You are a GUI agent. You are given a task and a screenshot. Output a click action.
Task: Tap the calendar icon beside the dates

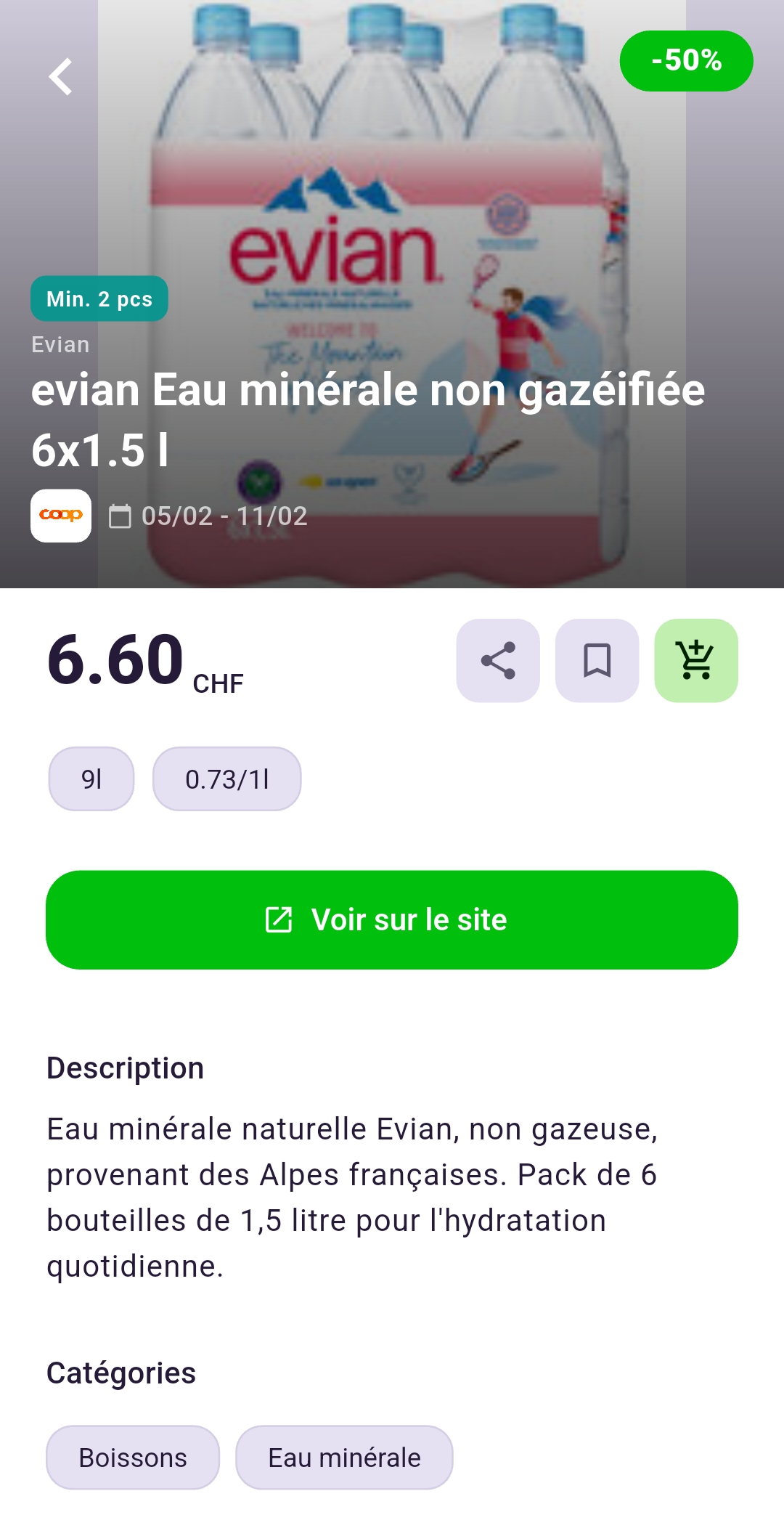(118, 516)
